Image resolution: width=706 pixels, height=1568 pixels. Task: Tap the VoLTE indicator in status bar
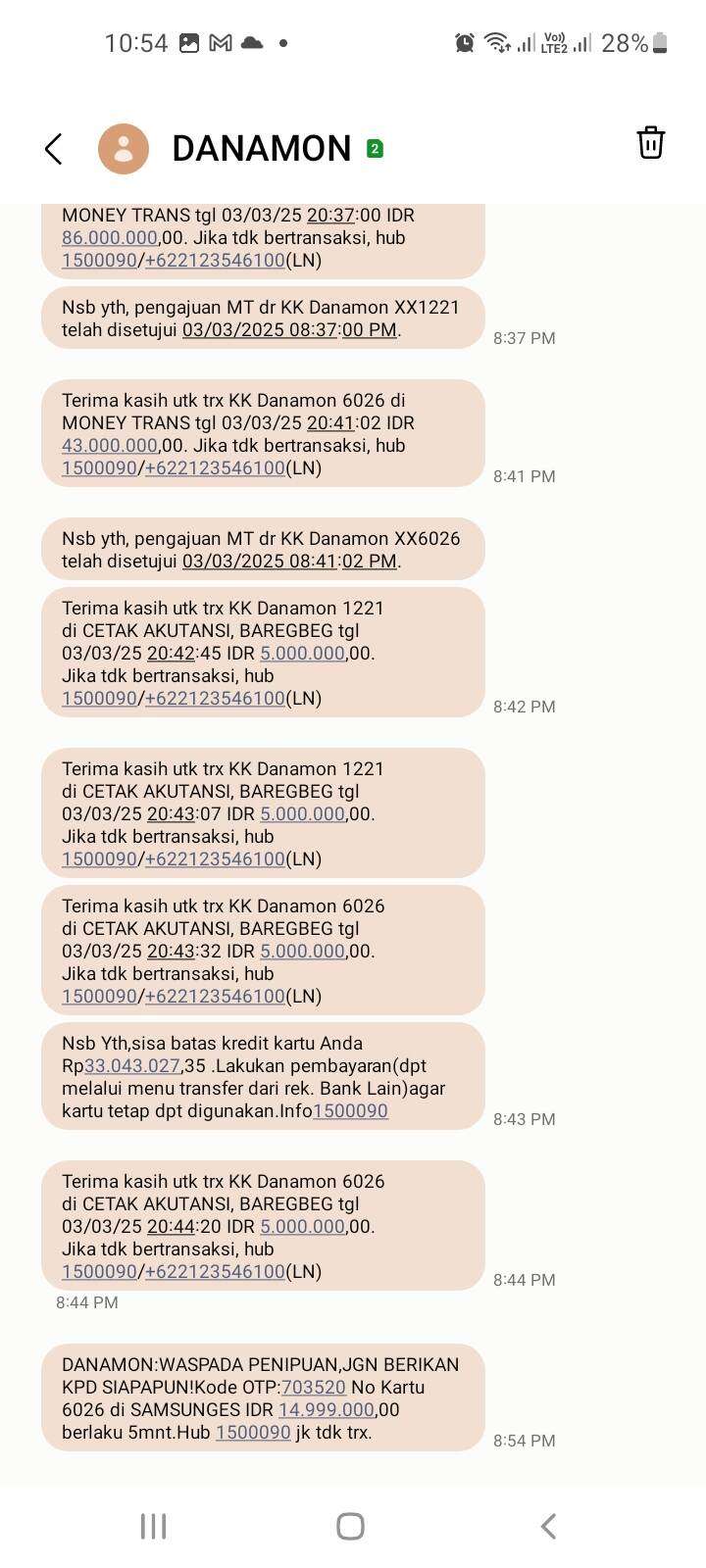pos(557,43)
